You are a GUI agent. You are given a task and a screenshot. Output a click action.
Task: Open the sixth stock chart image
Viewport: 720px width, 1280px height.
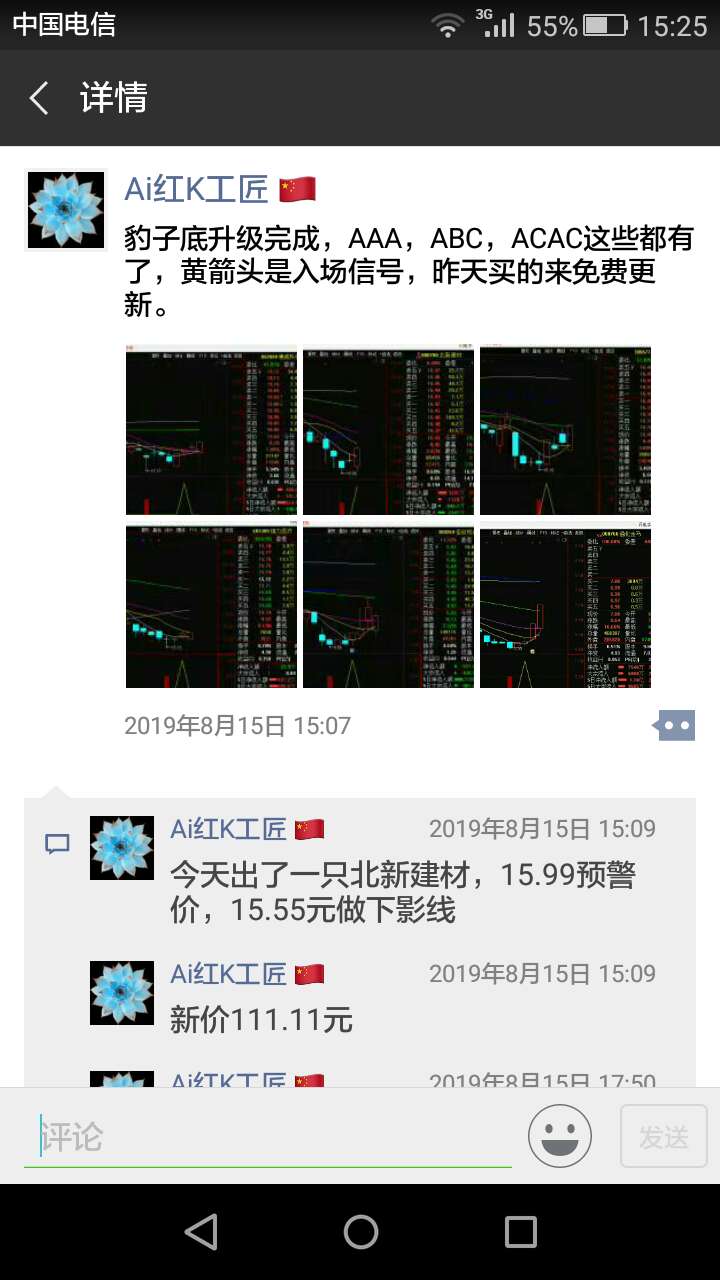(x=565, y=606)
